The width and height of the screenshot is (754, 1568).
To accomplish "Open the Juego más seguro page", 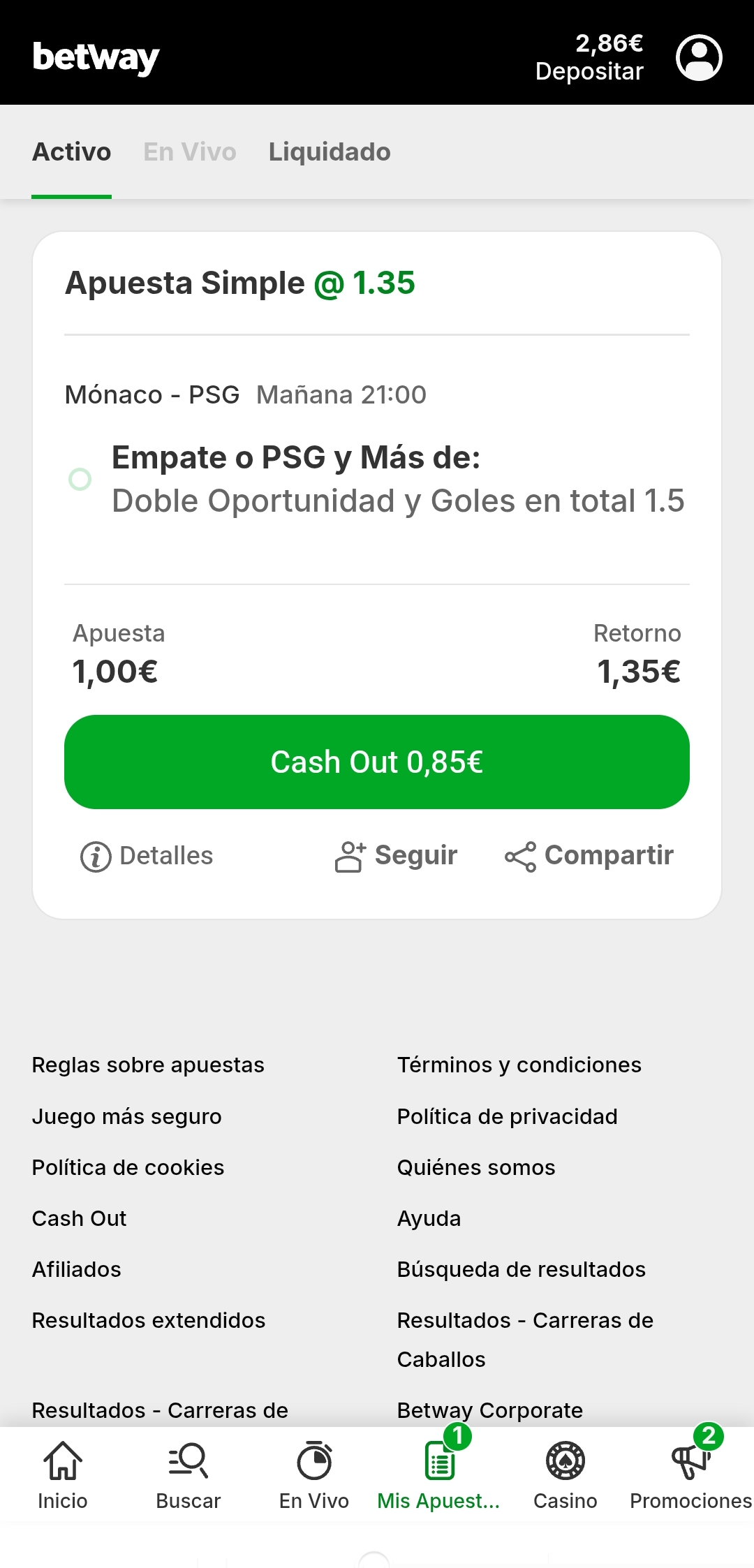I will pos(126,1116).
